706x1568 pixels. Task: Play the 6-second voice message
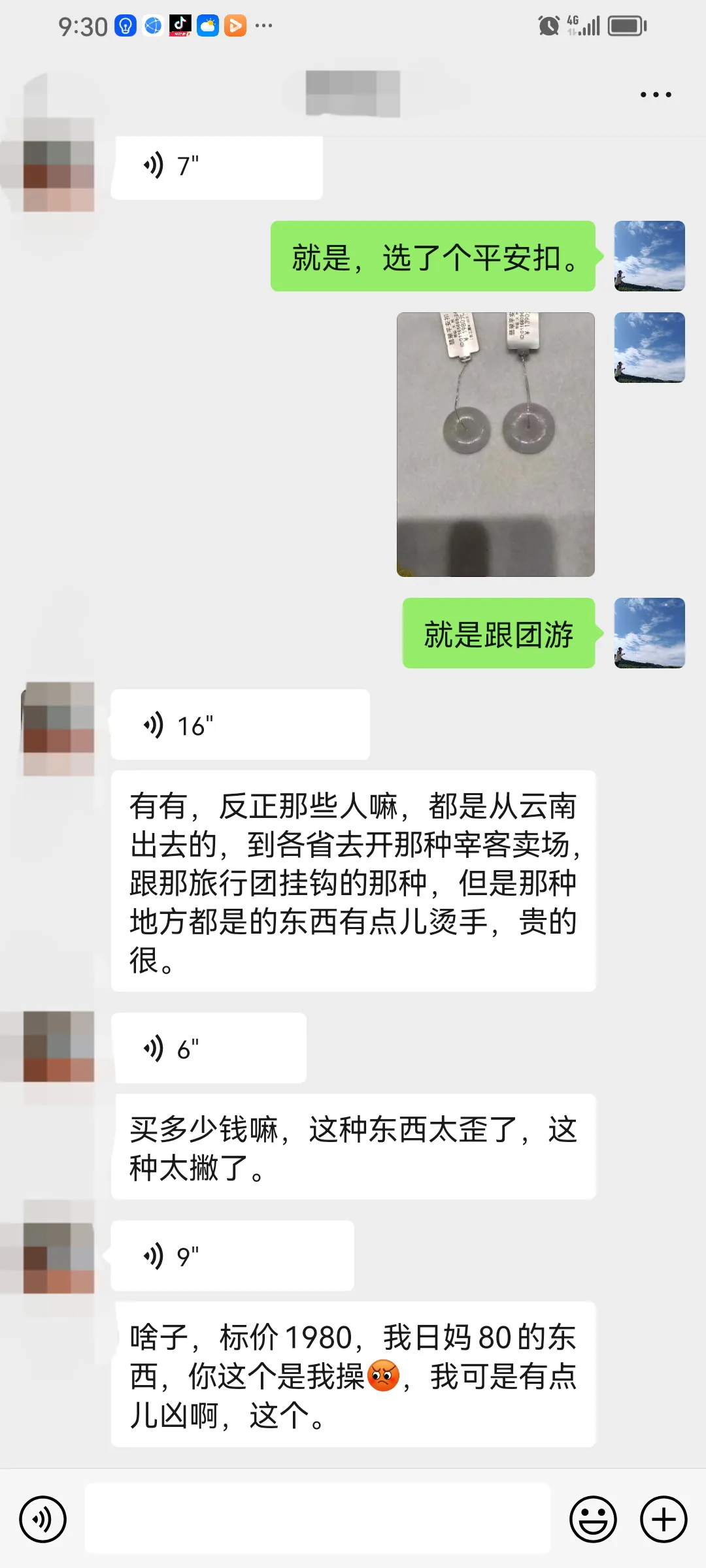click(x=209, y=1049)
